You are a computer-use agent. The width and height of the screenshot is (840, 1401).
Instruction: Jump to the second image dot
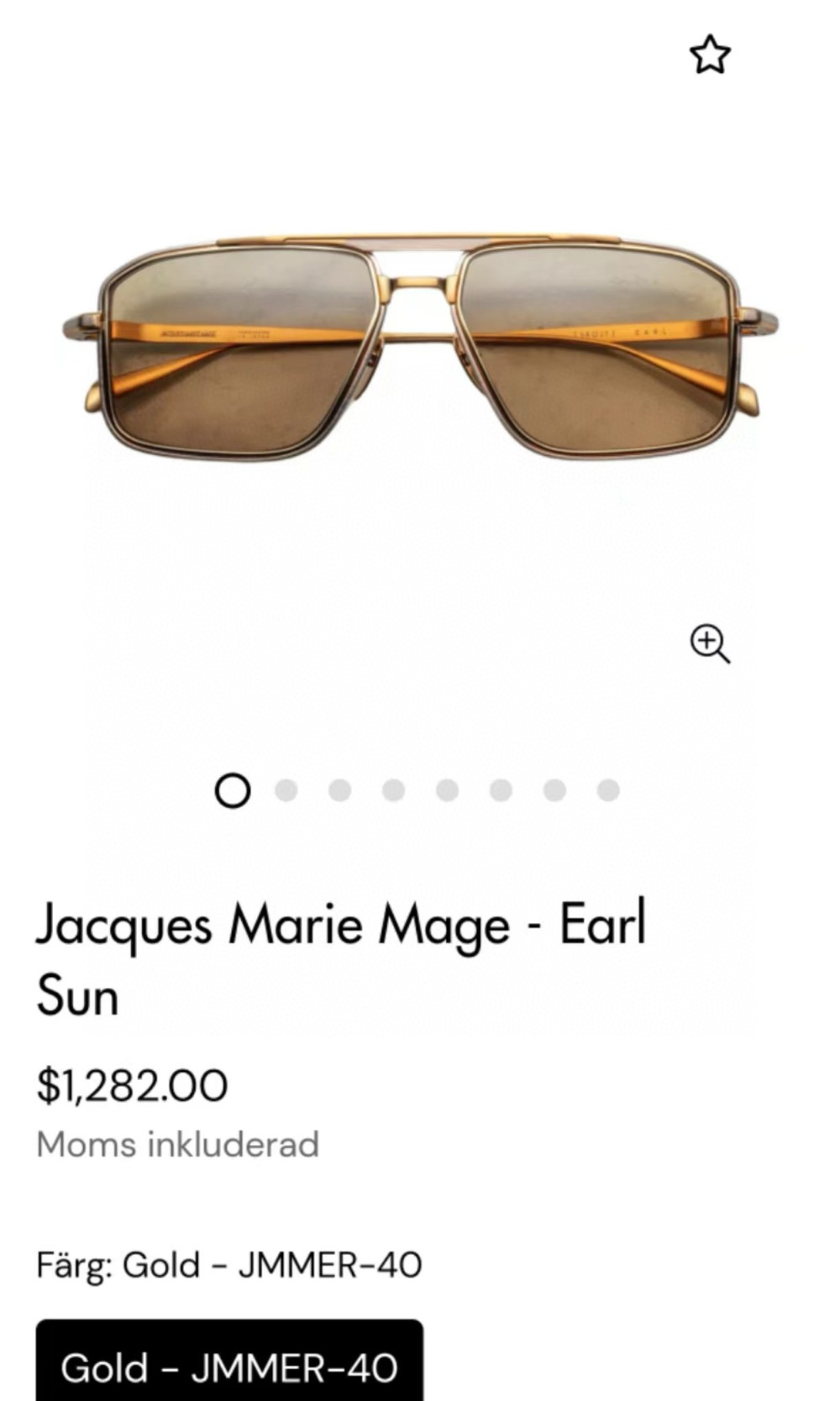[286, 790]
